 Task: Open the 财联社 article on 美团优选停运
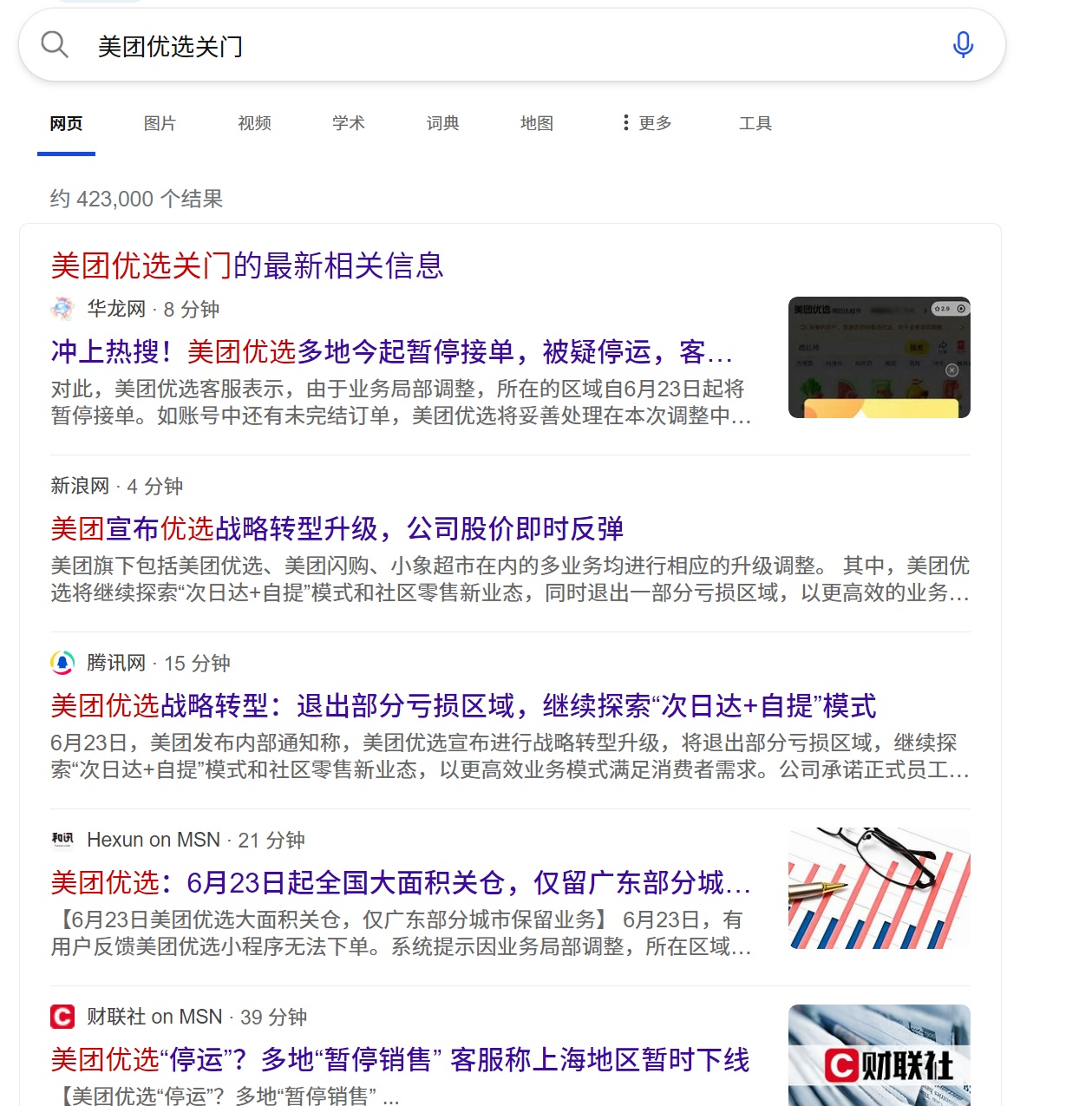[x=400, y=1059]
